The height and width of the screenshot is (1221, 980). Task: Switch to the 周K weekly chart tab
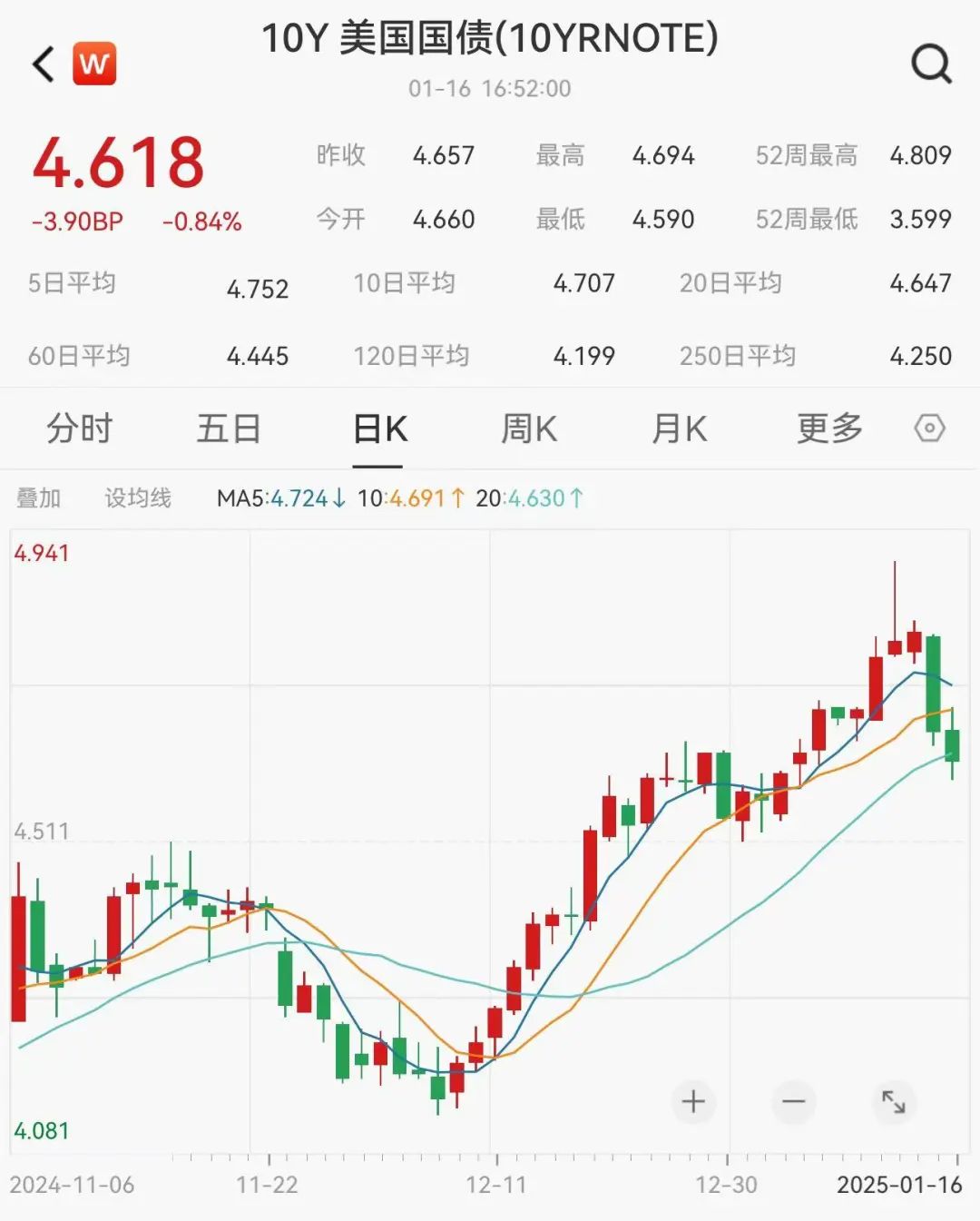coord(529,428)
